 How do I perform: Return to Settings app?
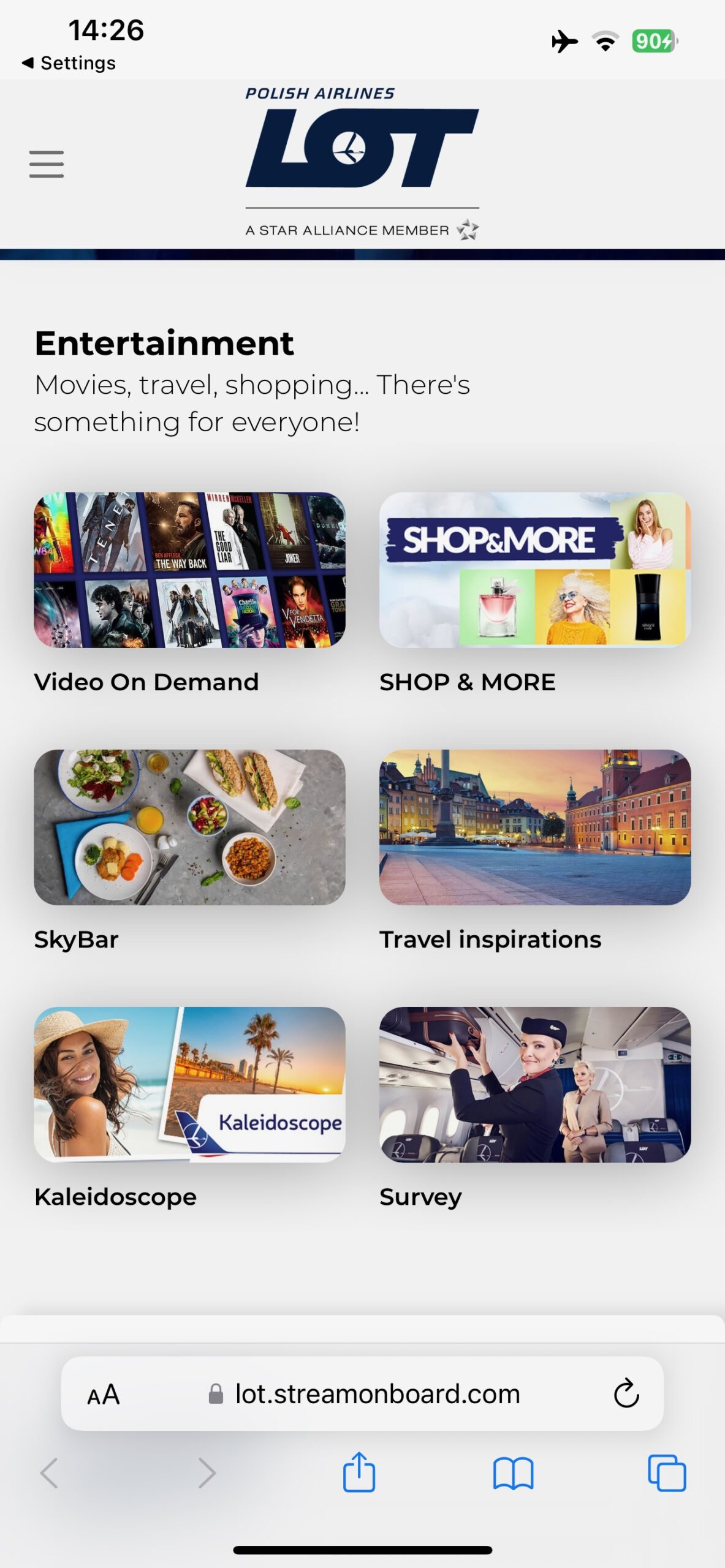(69, 63)
